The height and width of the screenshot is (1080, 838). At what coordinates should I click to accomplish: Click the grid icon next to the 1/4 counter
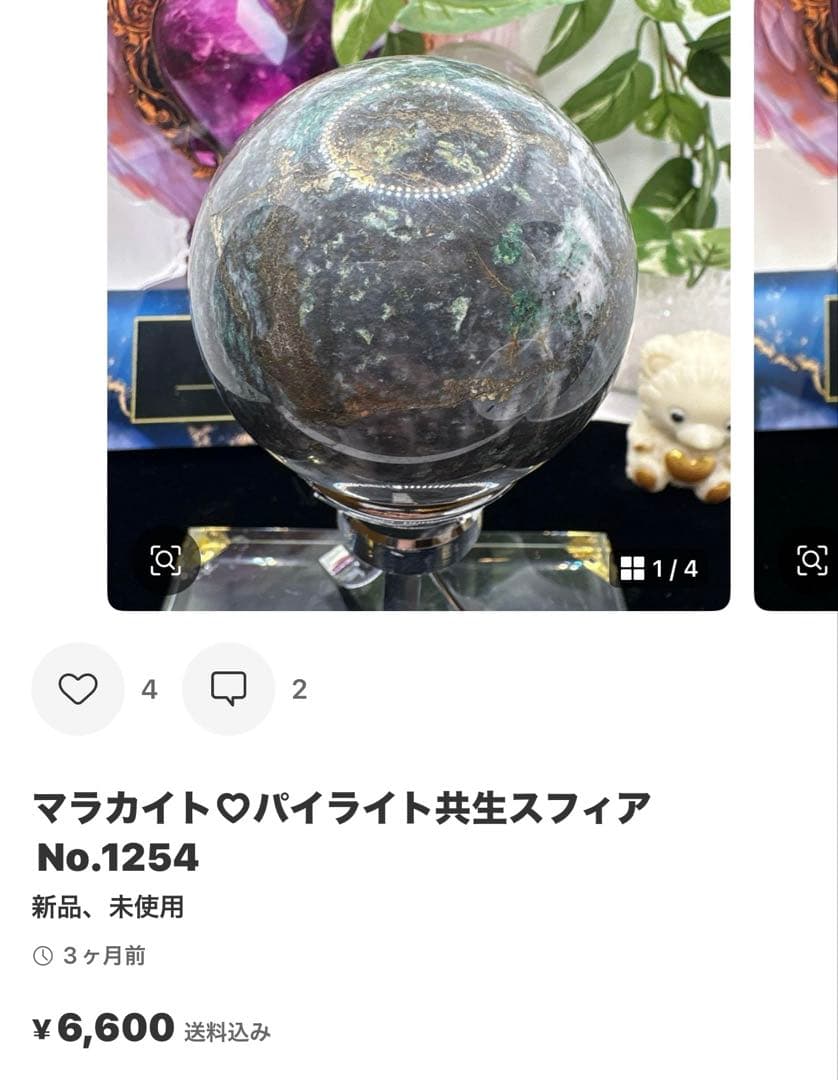point(635,566)
